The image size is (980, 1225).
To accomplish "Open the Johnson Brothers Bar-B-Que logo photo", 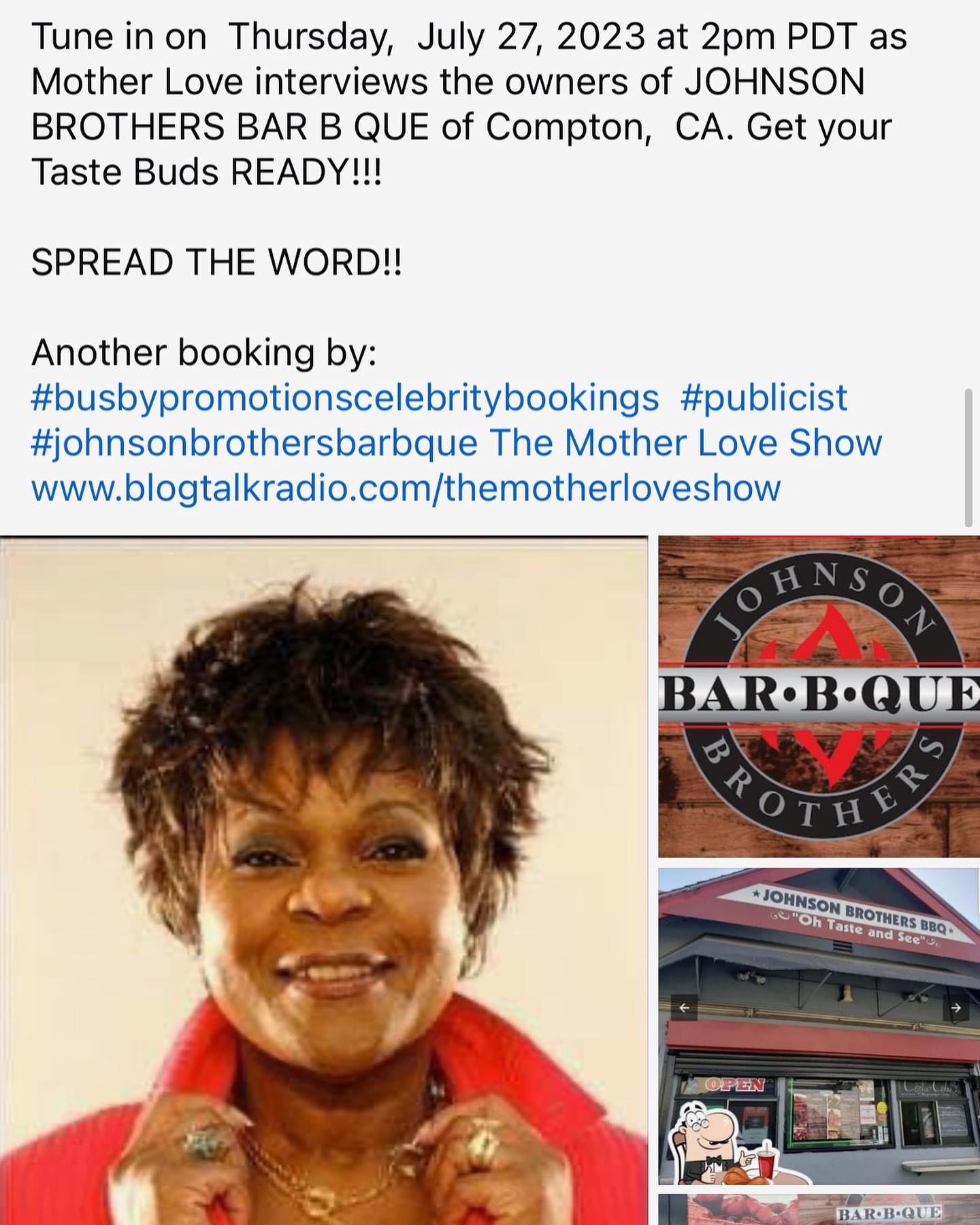I will (x=819, y=696).
